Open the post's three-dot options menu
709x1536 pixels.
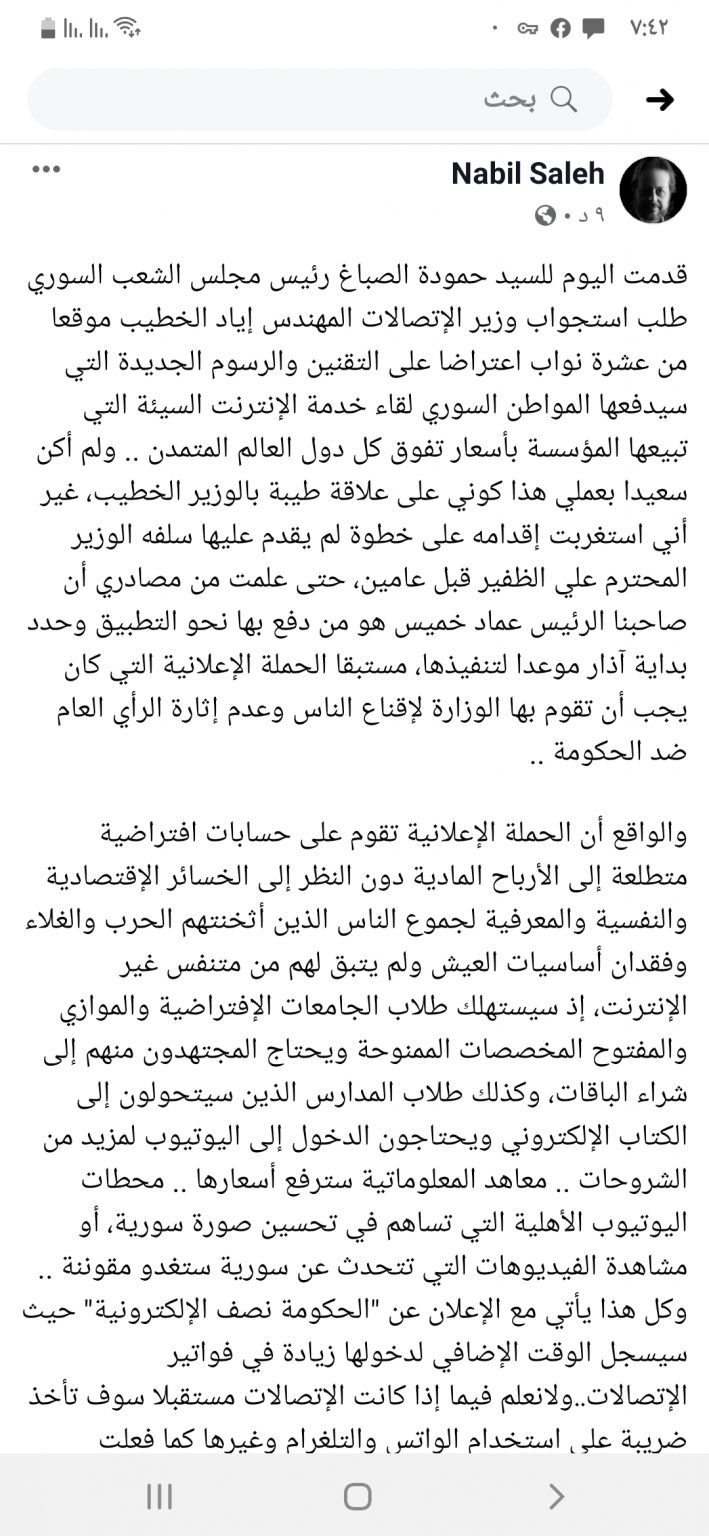click(46, 169)
